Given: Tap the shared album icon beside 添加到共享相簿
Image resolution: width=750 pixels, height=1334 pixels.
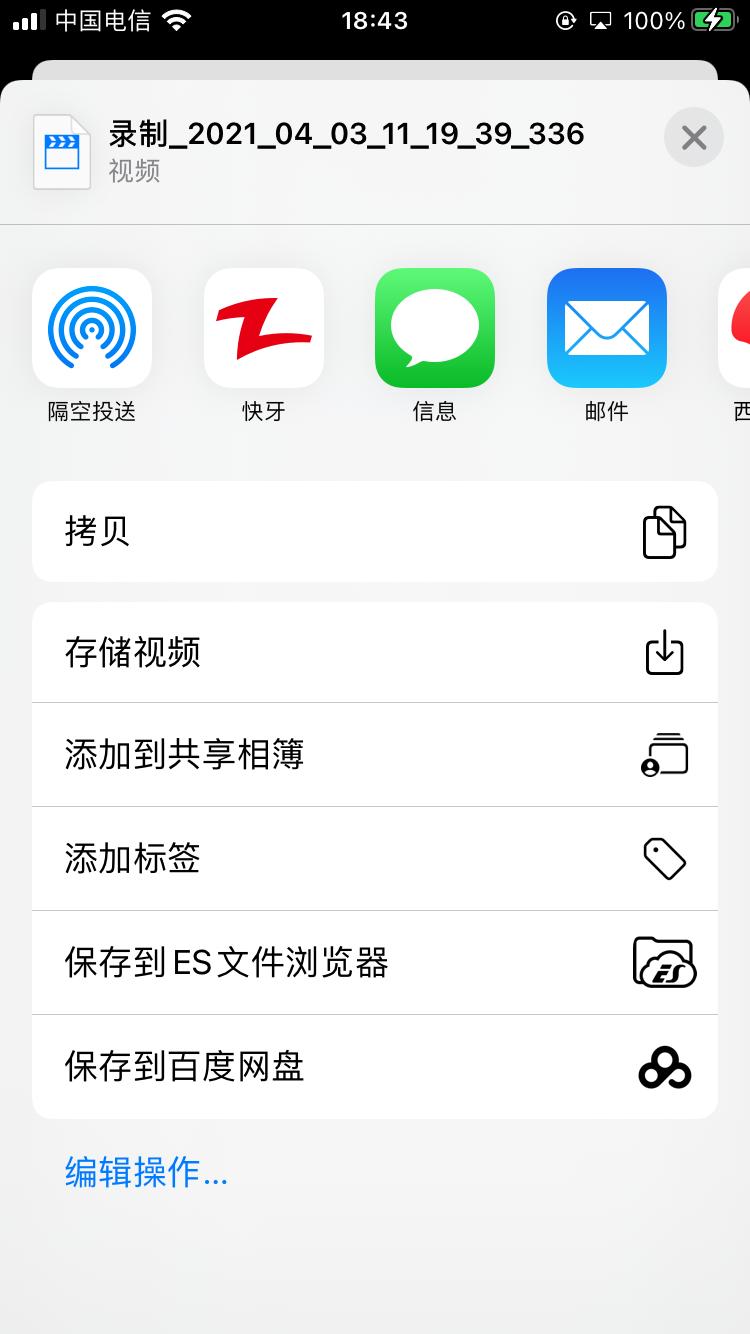Looking at the screenshot, I should 665,755.
